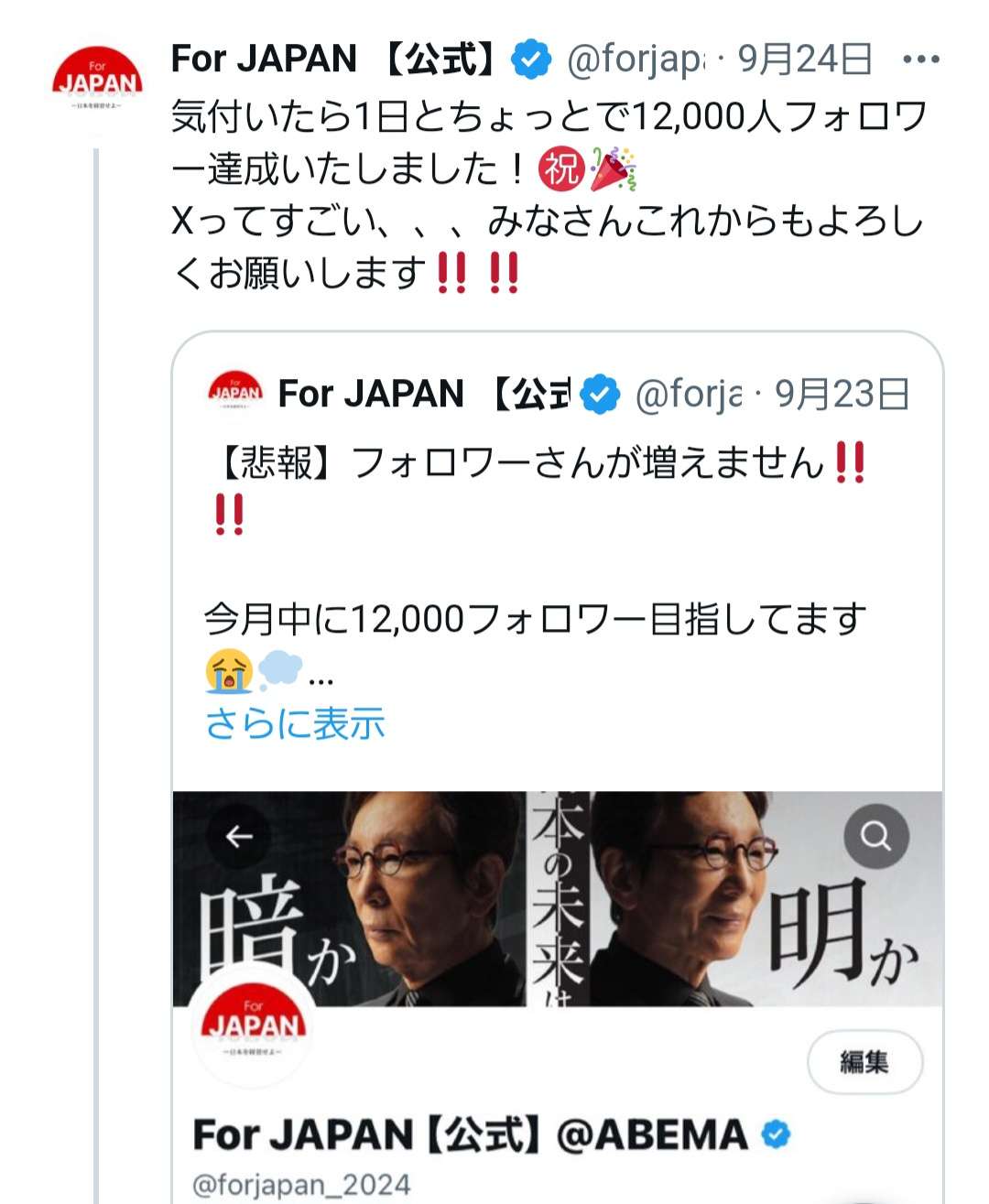Image resolution: width=989 pixels, height=1204 pixels.
Task: Expand the quoted post with さらに表示
Action: 295,724
